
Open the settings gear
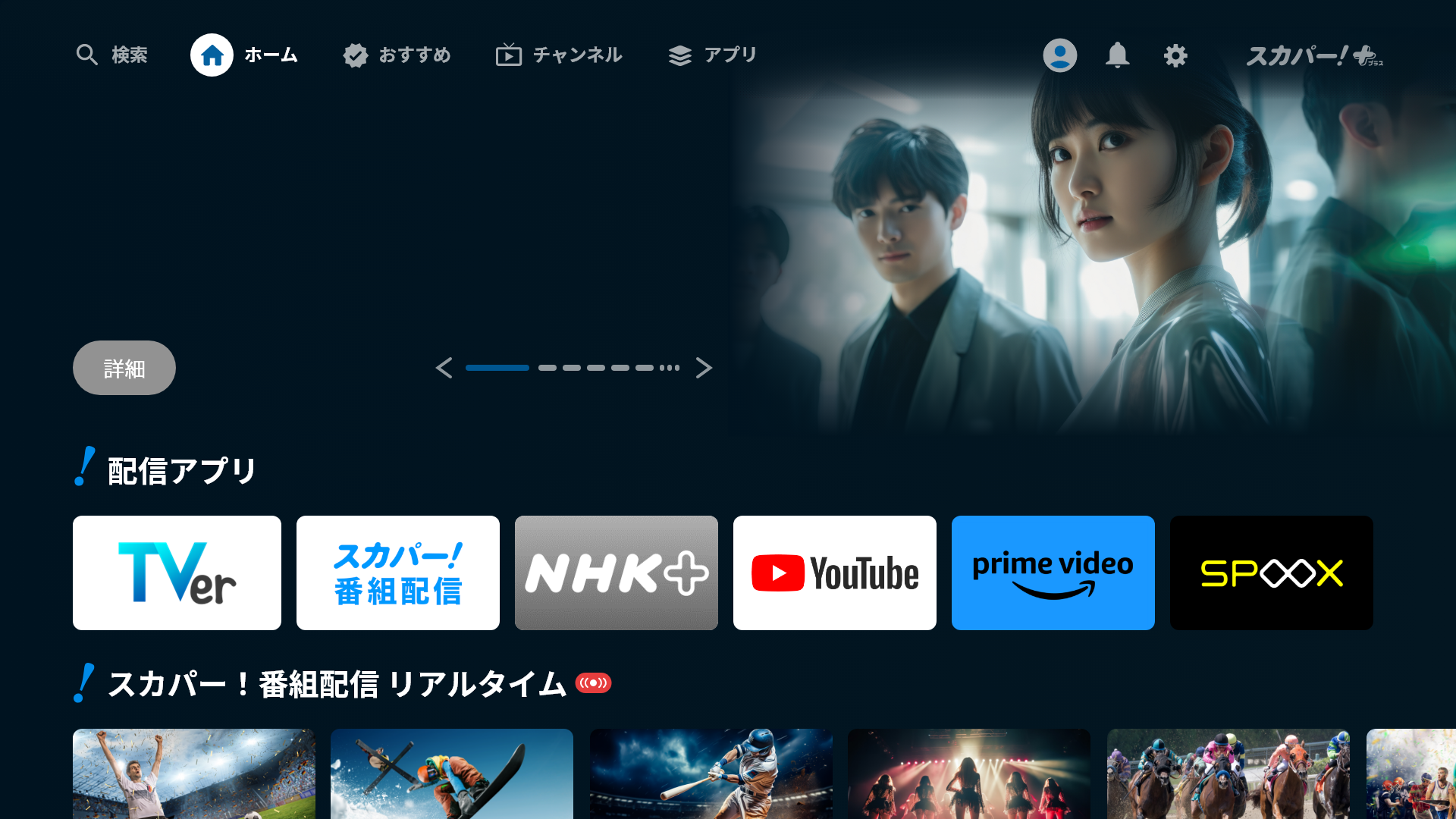[1175, 55]
